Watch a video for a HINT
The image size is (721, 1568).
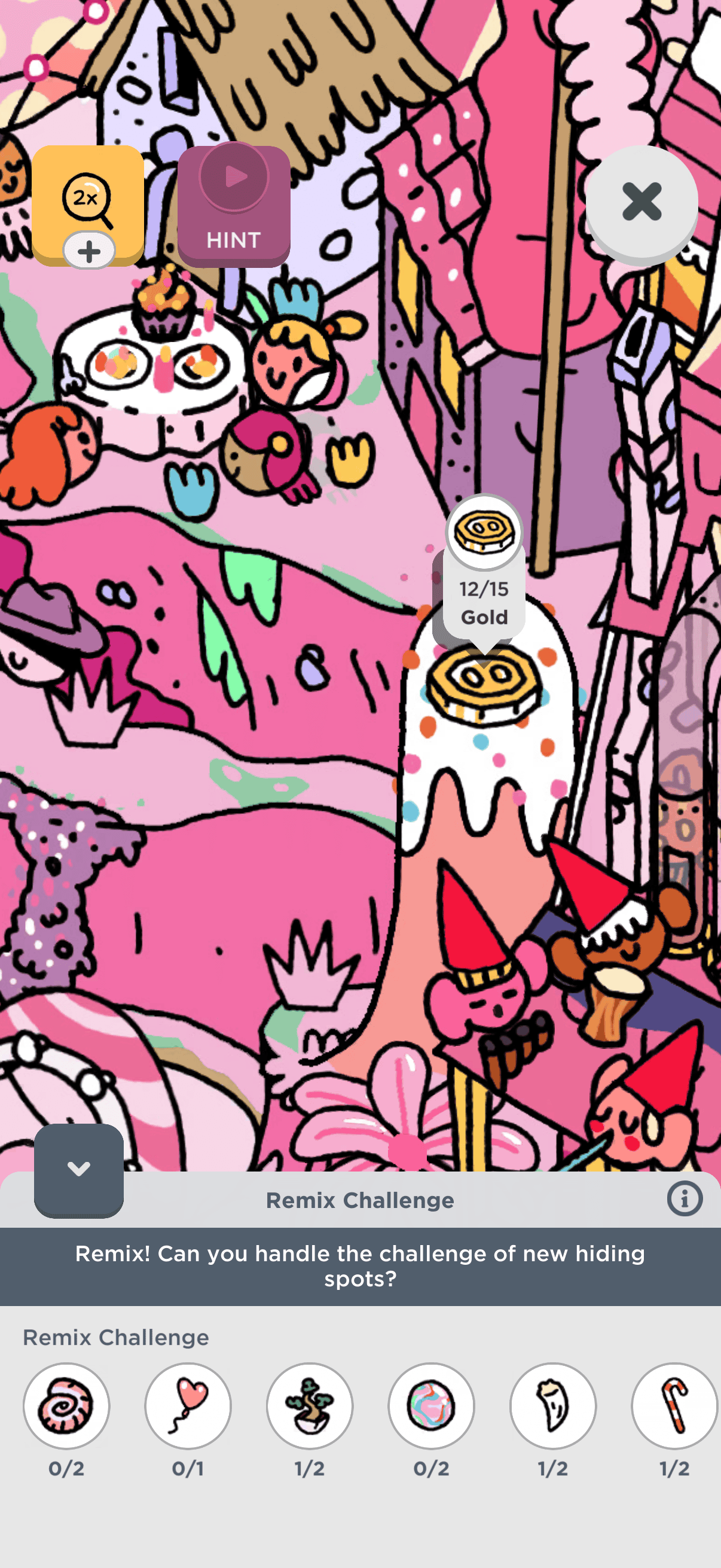[x=234, y=206]
